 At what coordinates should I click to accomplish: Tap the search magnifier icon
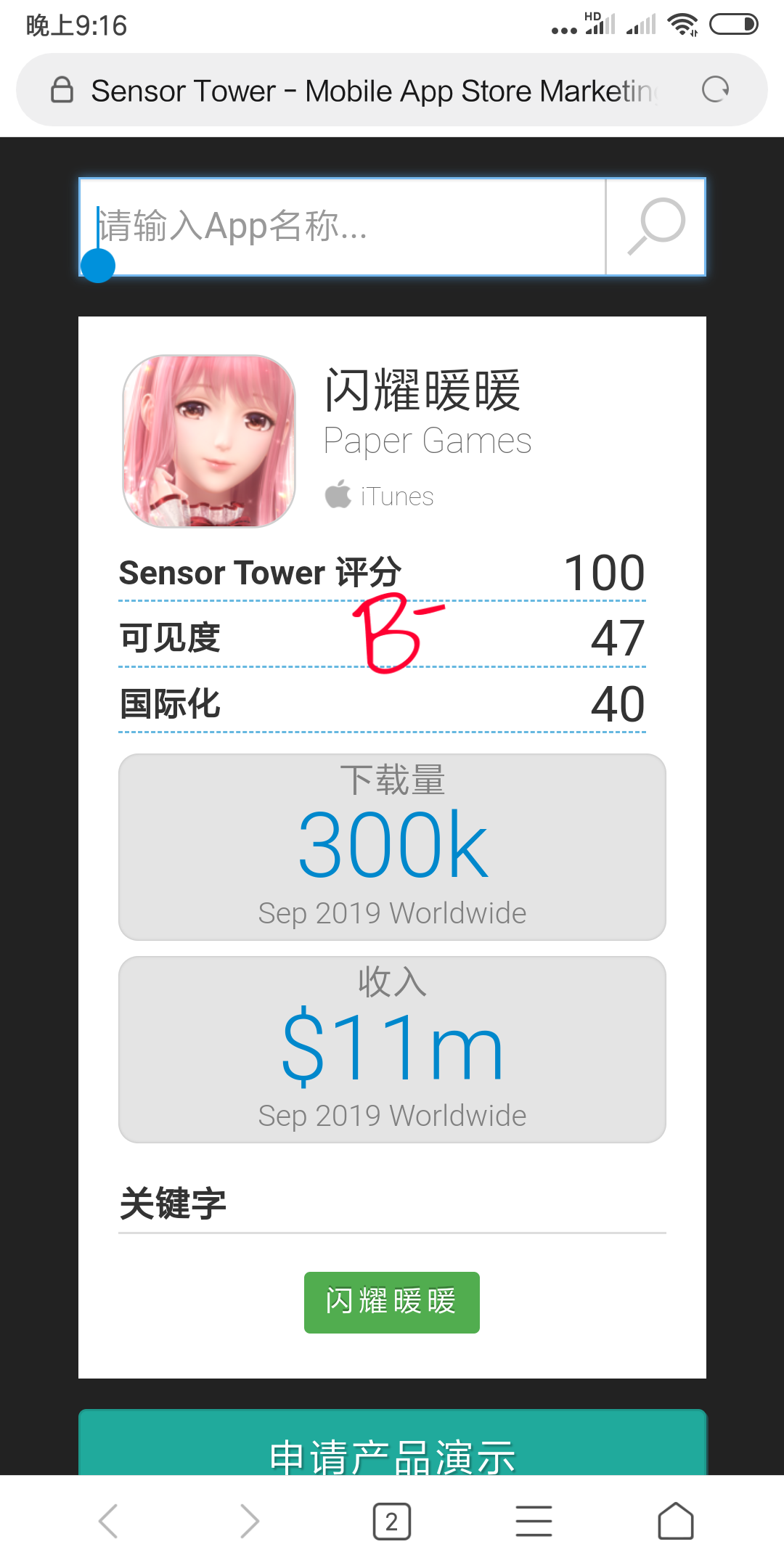pyautogui.click(x=656, y=226)
